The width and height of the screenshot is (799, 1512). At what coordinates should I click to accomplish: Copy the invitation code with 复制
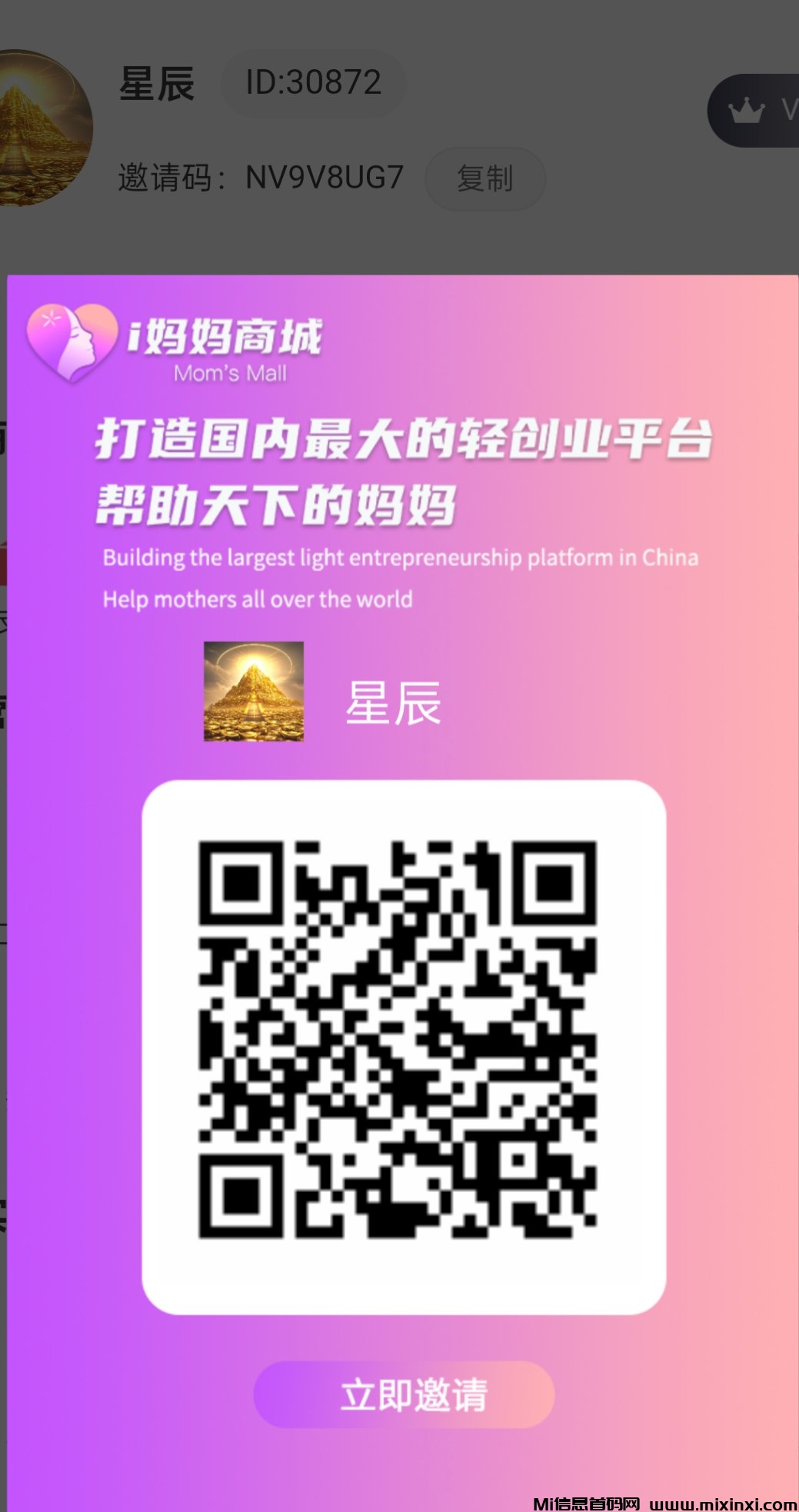pyautogui.click(x=485, y=178)
